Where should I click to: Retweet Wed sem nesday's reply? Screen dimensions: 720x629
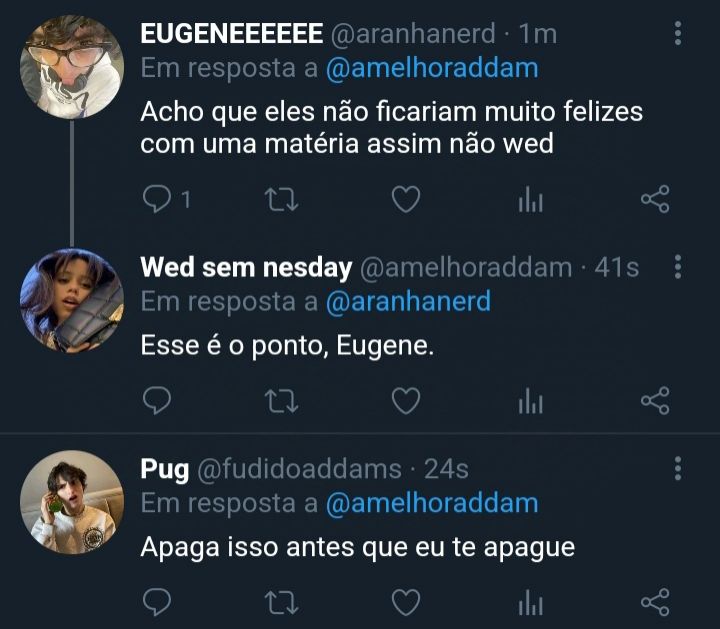point(281,401)
